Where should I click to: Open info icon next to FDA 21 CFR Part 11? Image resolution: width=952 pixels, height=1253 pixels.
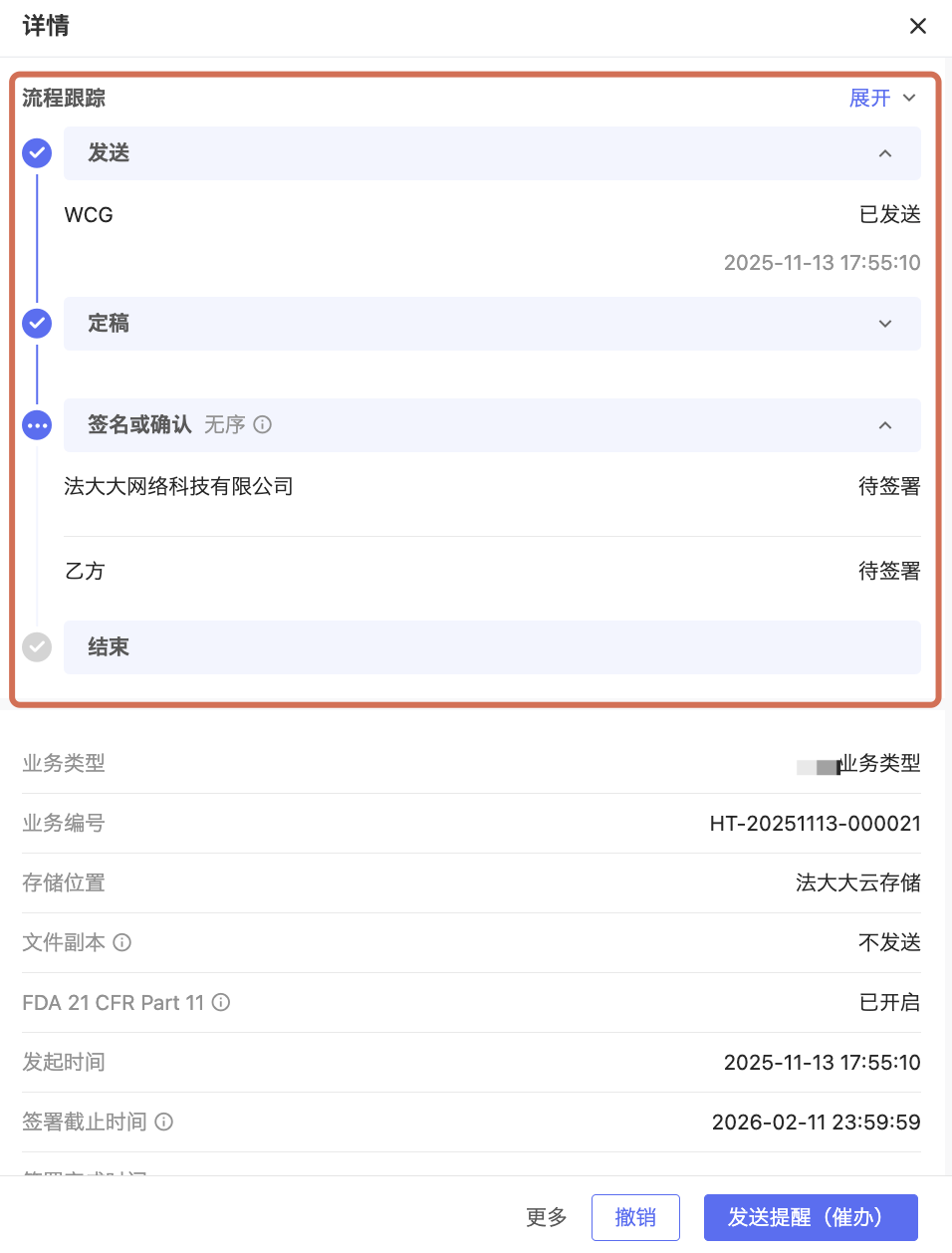point(221,1002)
